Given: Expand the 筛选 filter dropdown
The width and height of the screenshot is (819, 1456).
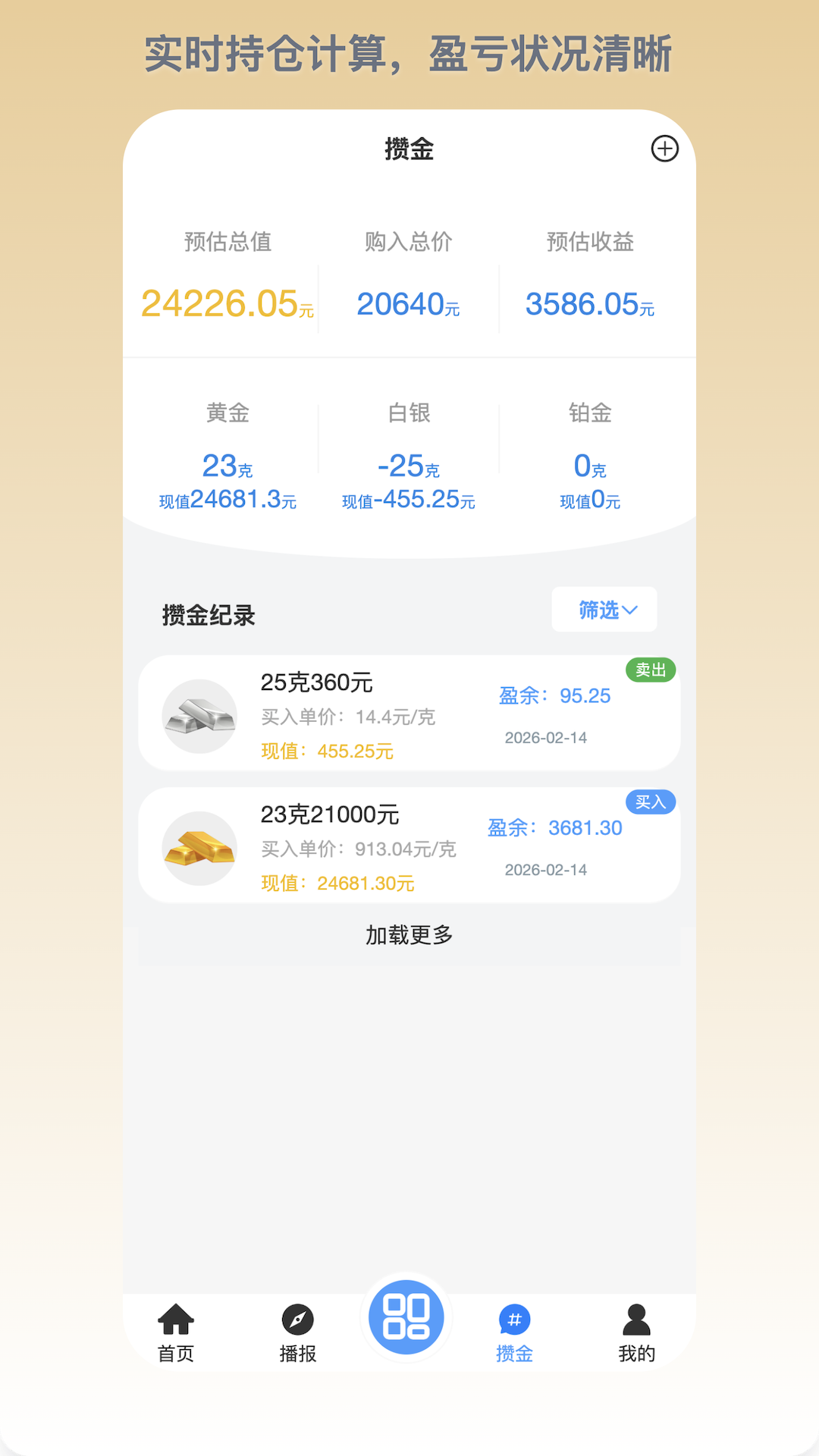Looking at the screenshot, I should pyautogui.click(x=604, y=609).
